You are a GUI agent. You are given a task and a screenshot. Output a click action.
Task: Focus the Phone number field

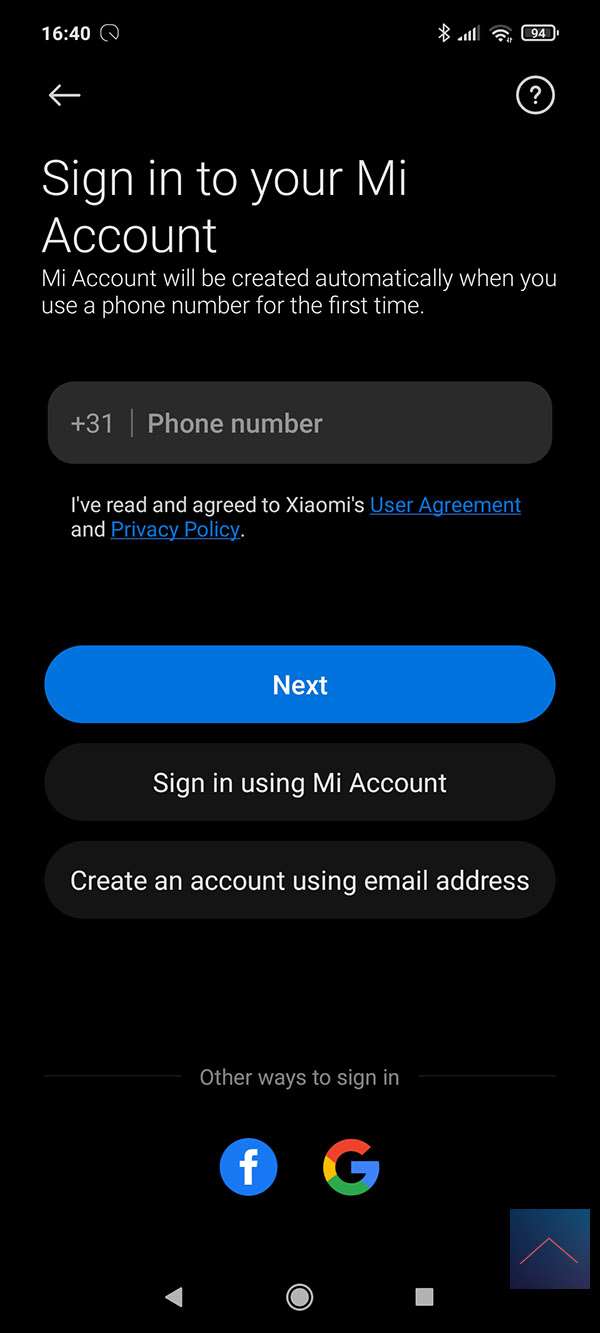pos(340,423)
